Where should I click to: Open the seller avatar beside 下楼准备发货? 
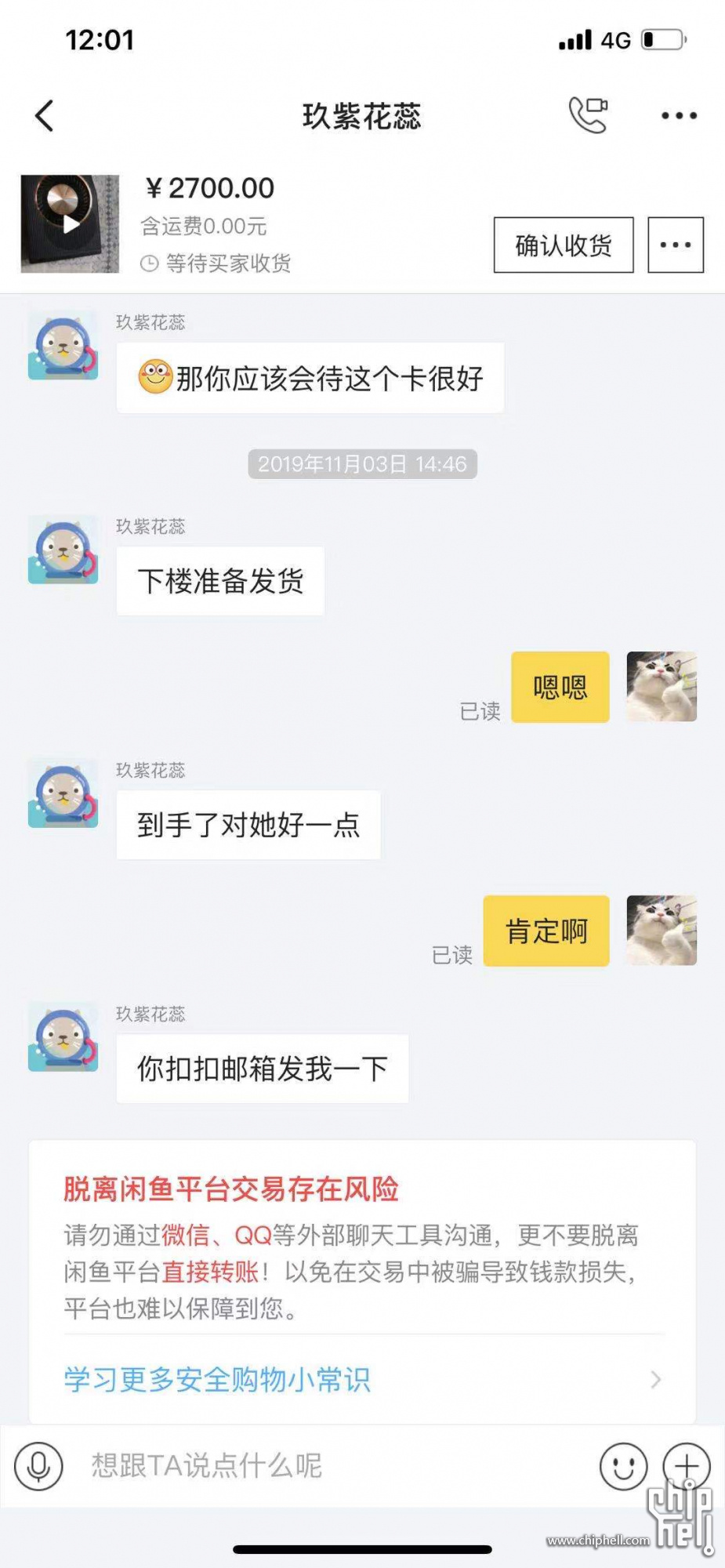[x=63, y=550]
